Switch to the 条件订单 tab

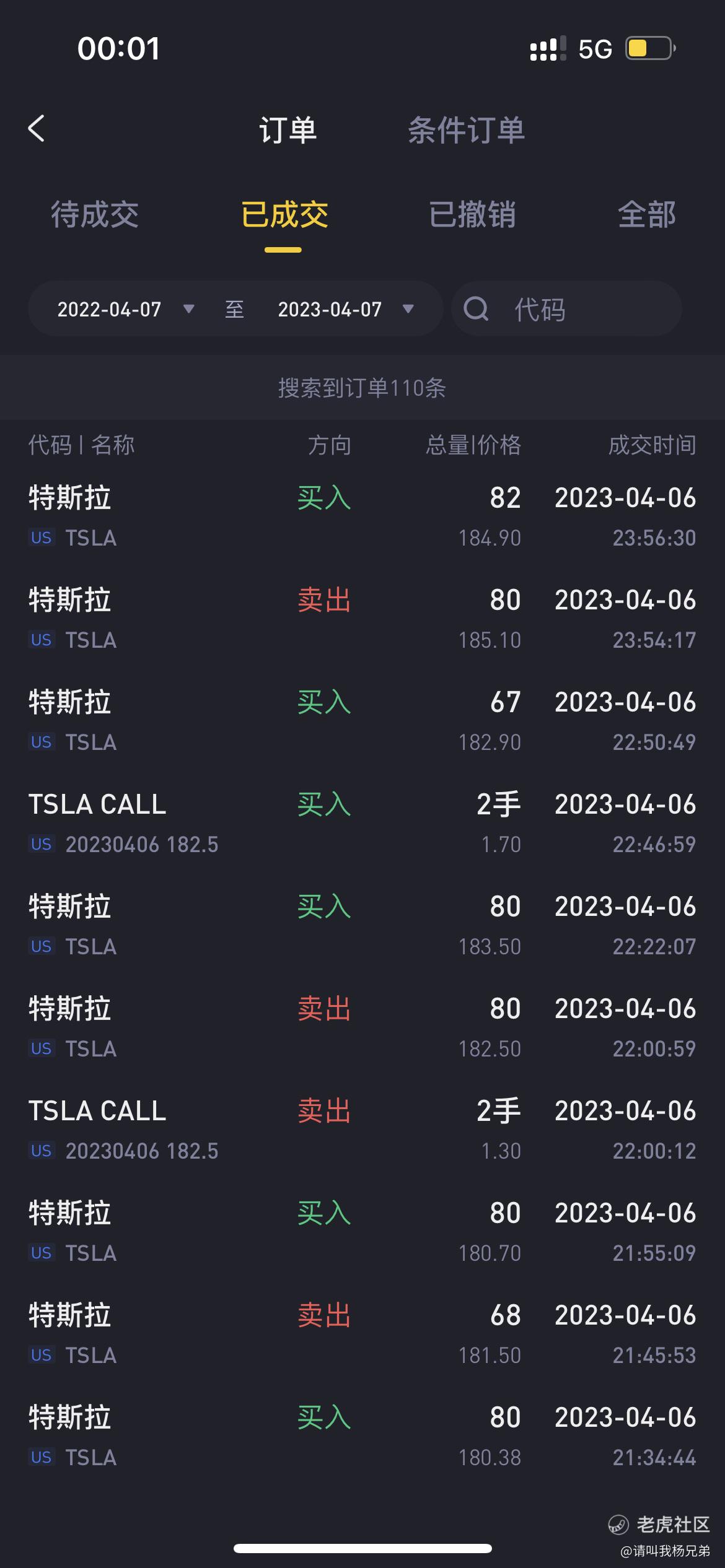click(466, 130)
